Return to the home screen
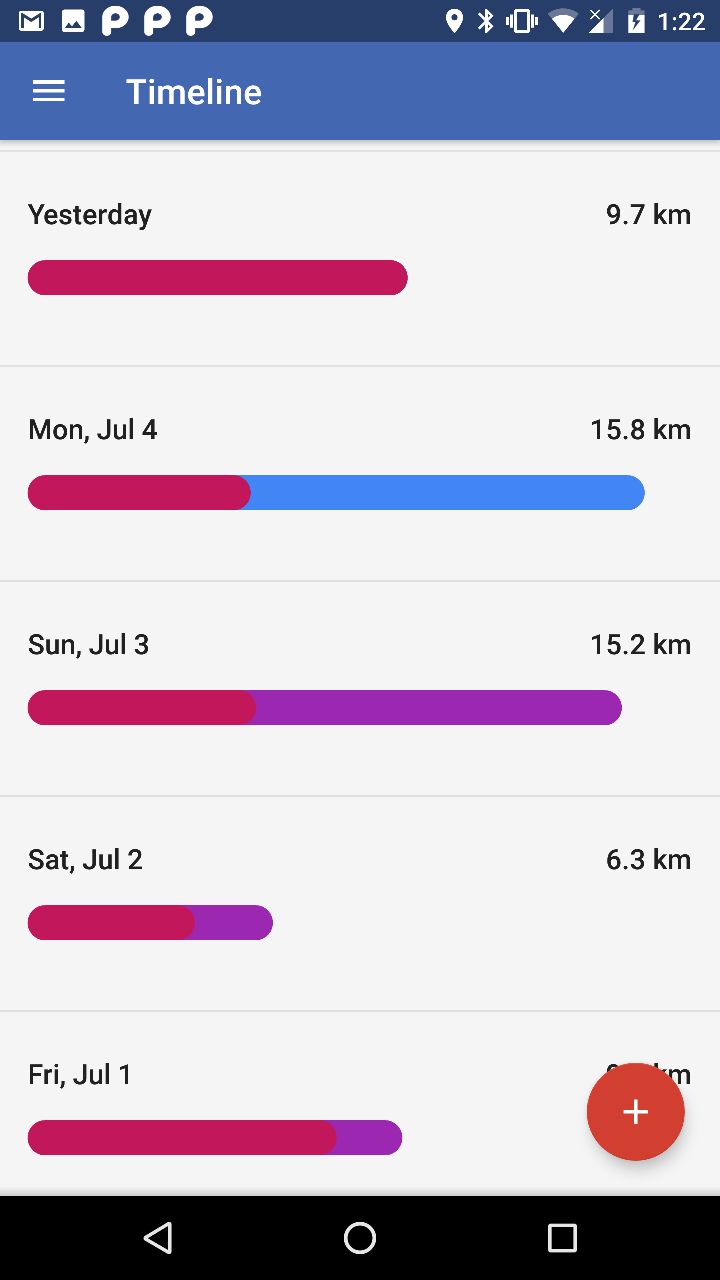The image size is (720, 1280). click(x=360, y=1238)
